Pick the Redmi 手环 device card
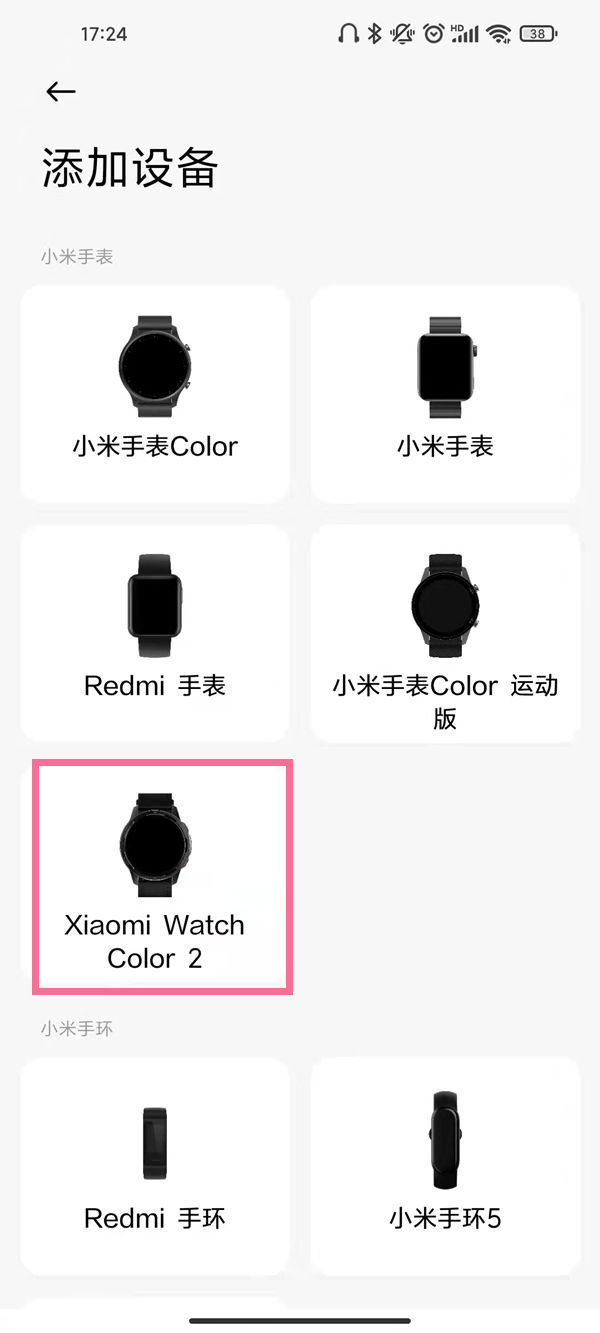 tap(155, 1166)
